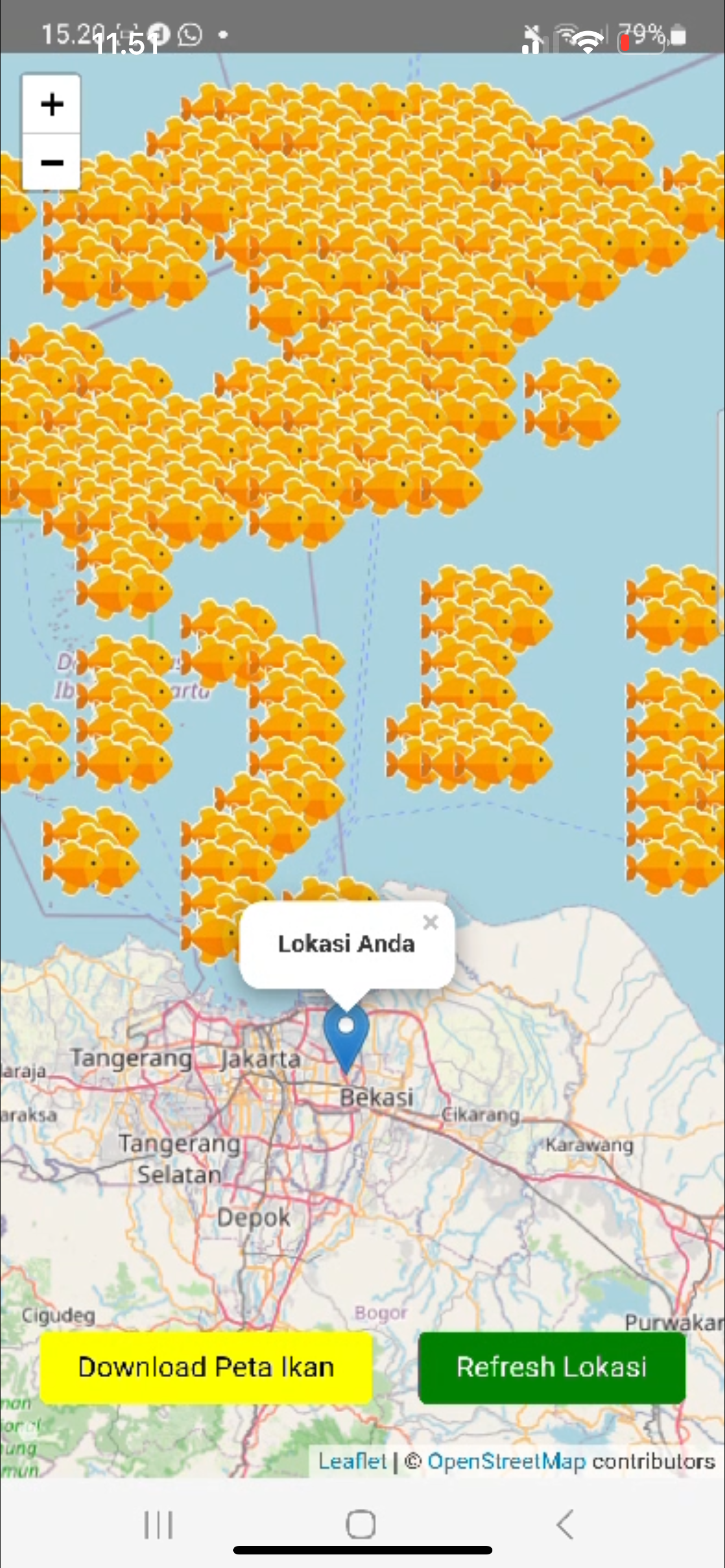Open the Leaflet attribution link

pyautogui.click(x=352, y=1461)
